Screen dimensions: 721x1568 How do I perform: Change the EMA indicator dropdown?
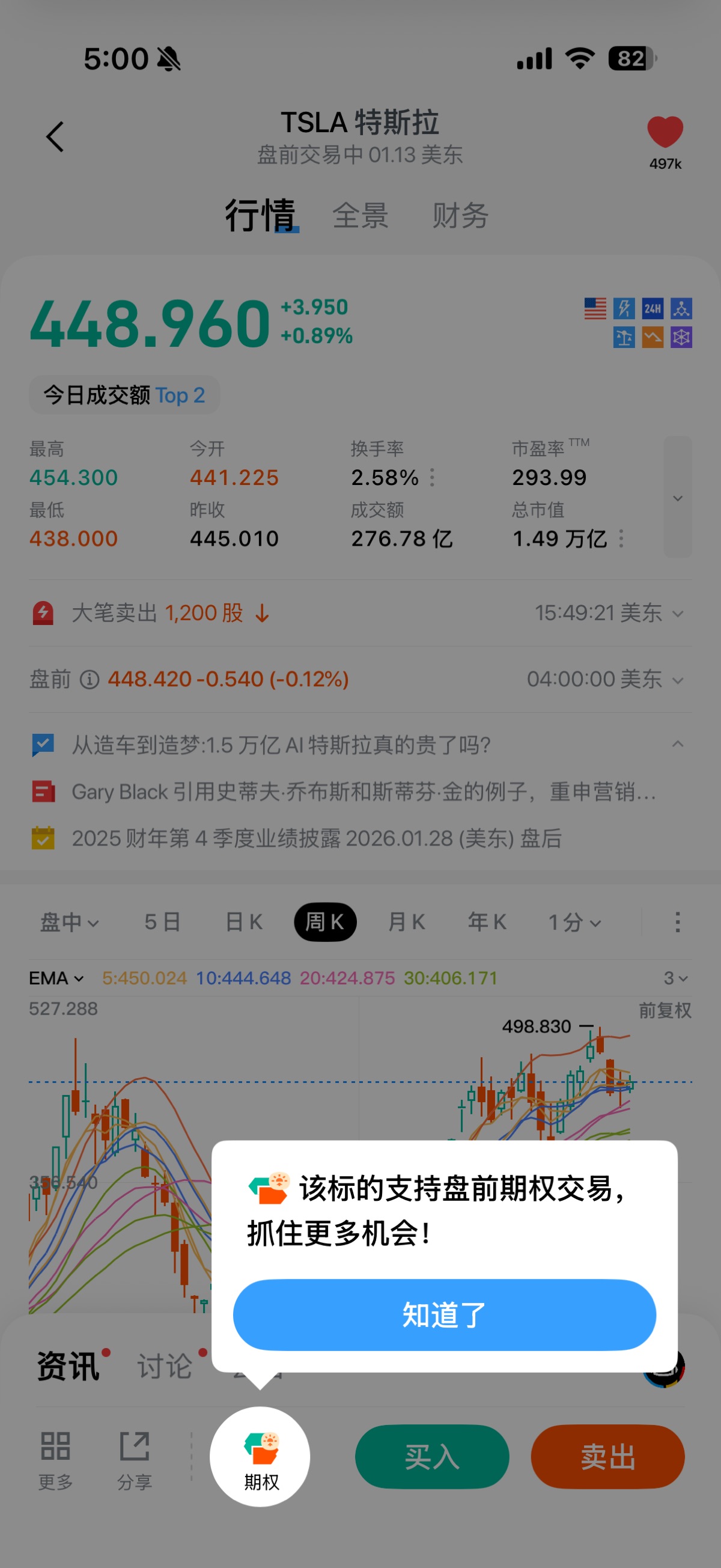click(56, 978)
